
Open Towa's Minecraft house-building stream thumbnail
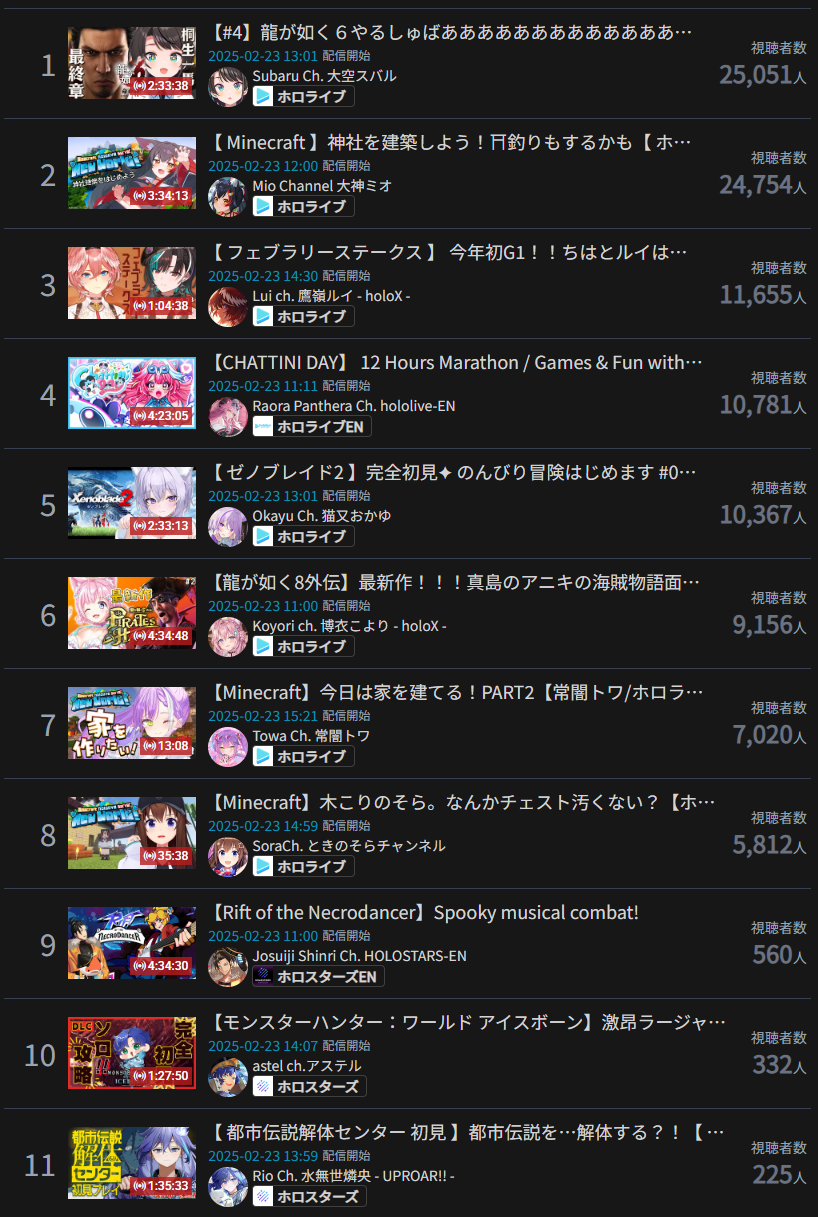coord(131,723)
